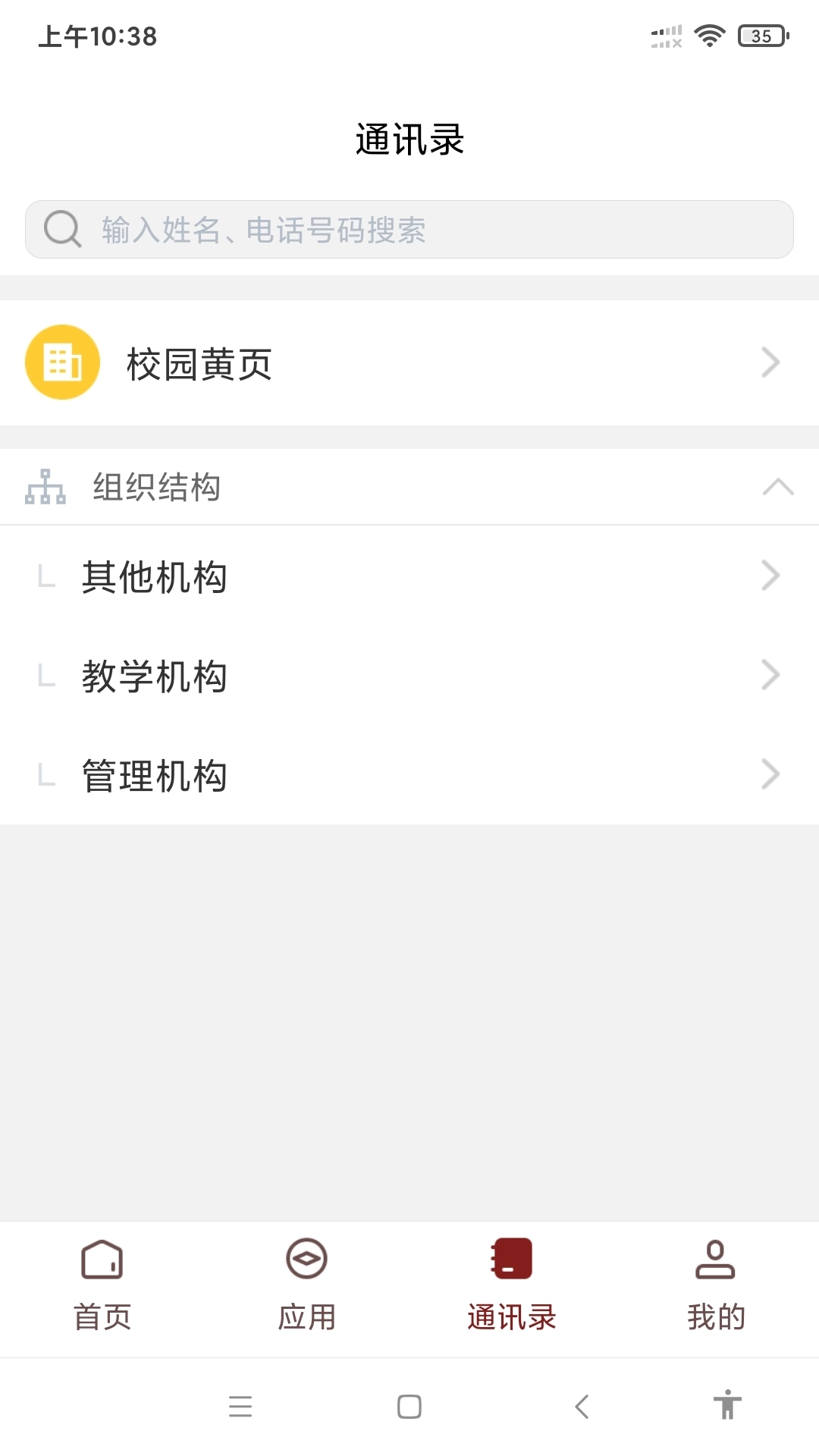
Task: Expand the 管理机构 entry
Action: [409, 775]
